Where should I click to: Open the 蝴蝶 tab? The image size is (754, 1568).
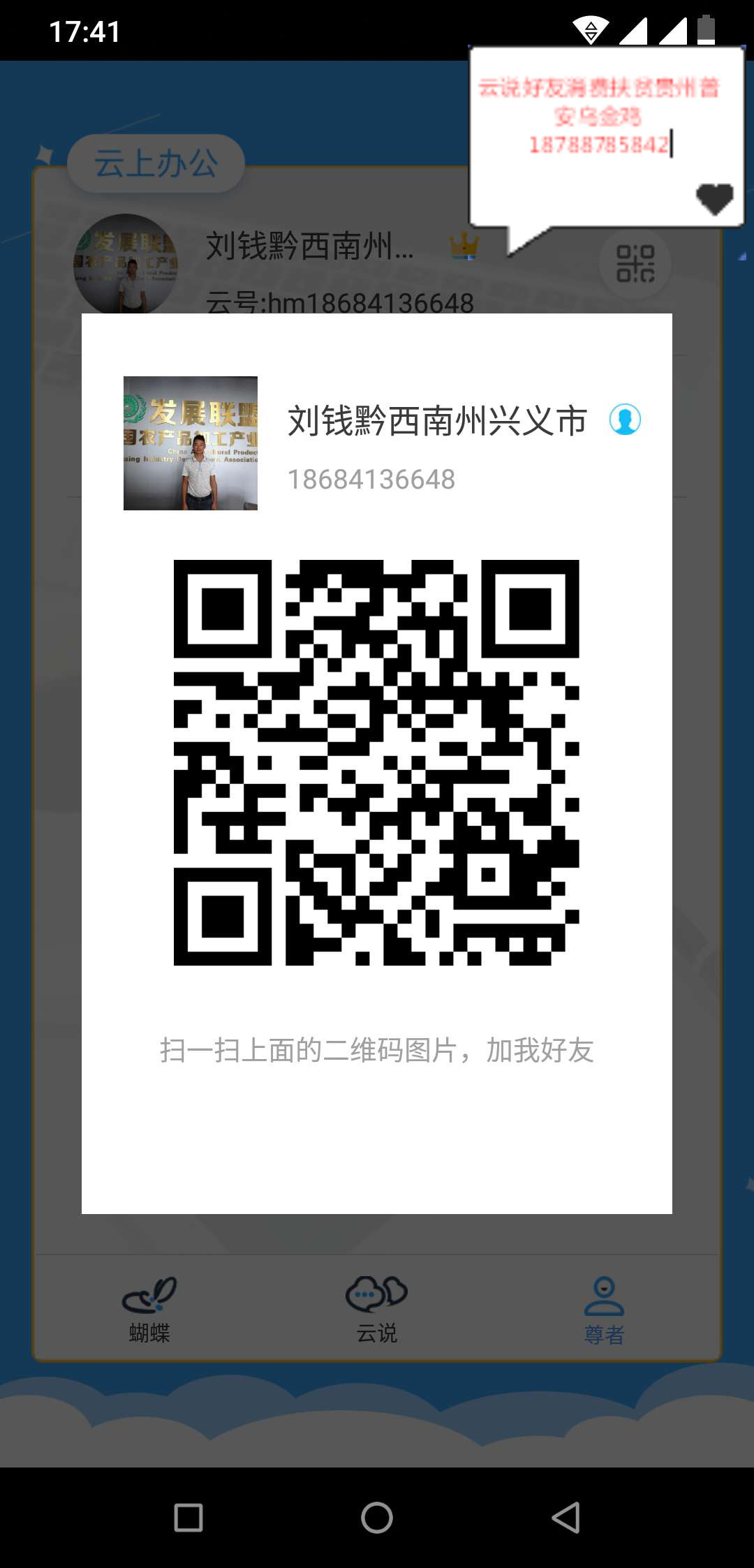coord(149,1310)
